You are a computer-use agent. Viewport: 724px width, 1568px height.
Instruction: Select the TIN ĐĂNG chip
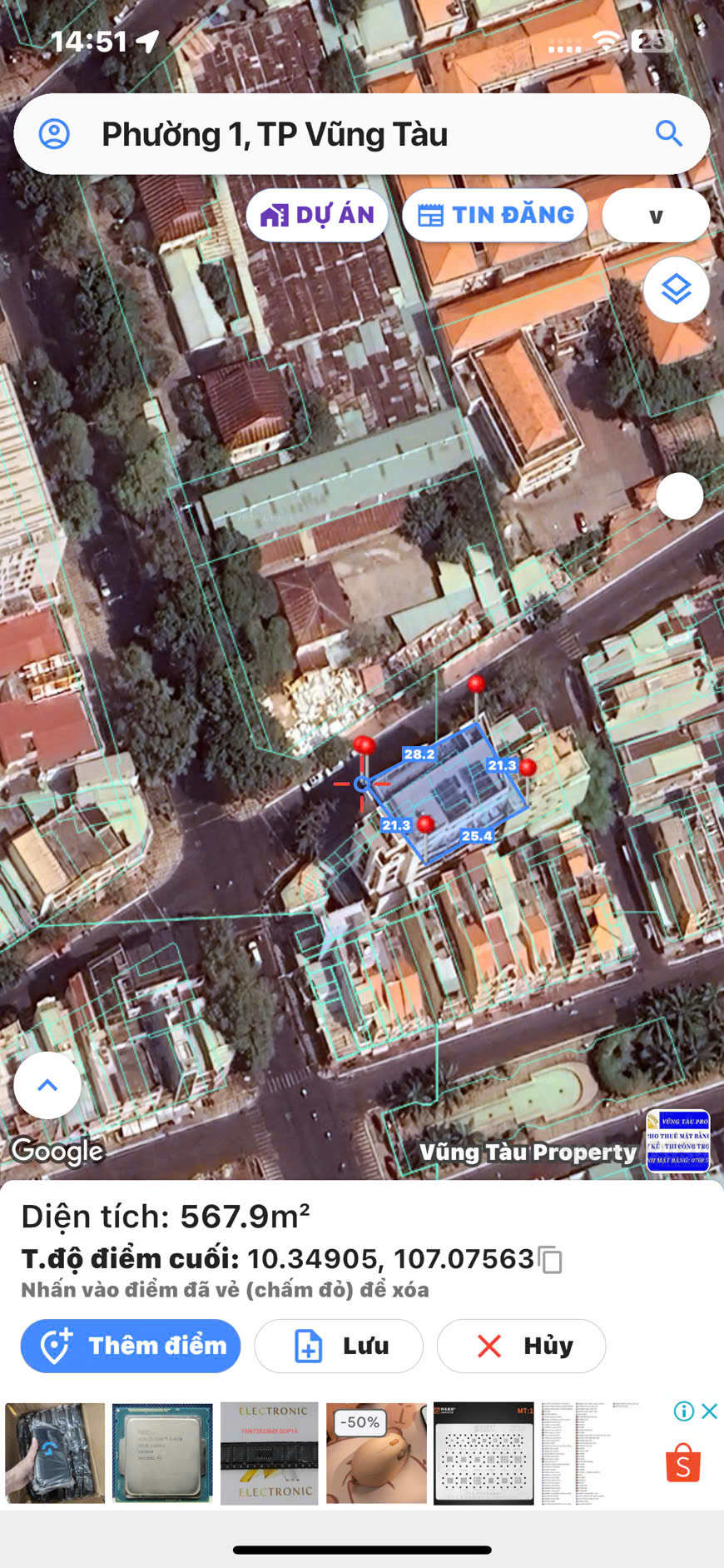(495, 215)
